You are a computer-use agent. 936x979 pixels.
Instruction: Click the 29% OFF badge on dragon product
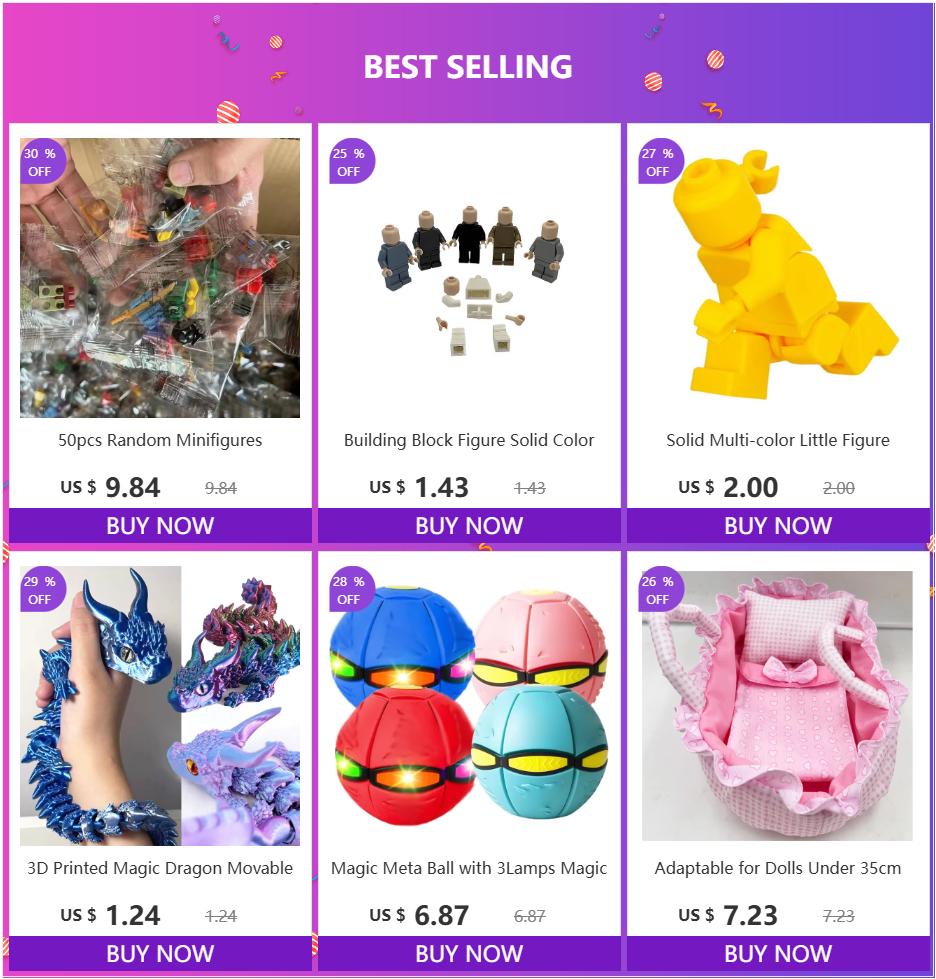pyautogui.click(x=44, y=591)
